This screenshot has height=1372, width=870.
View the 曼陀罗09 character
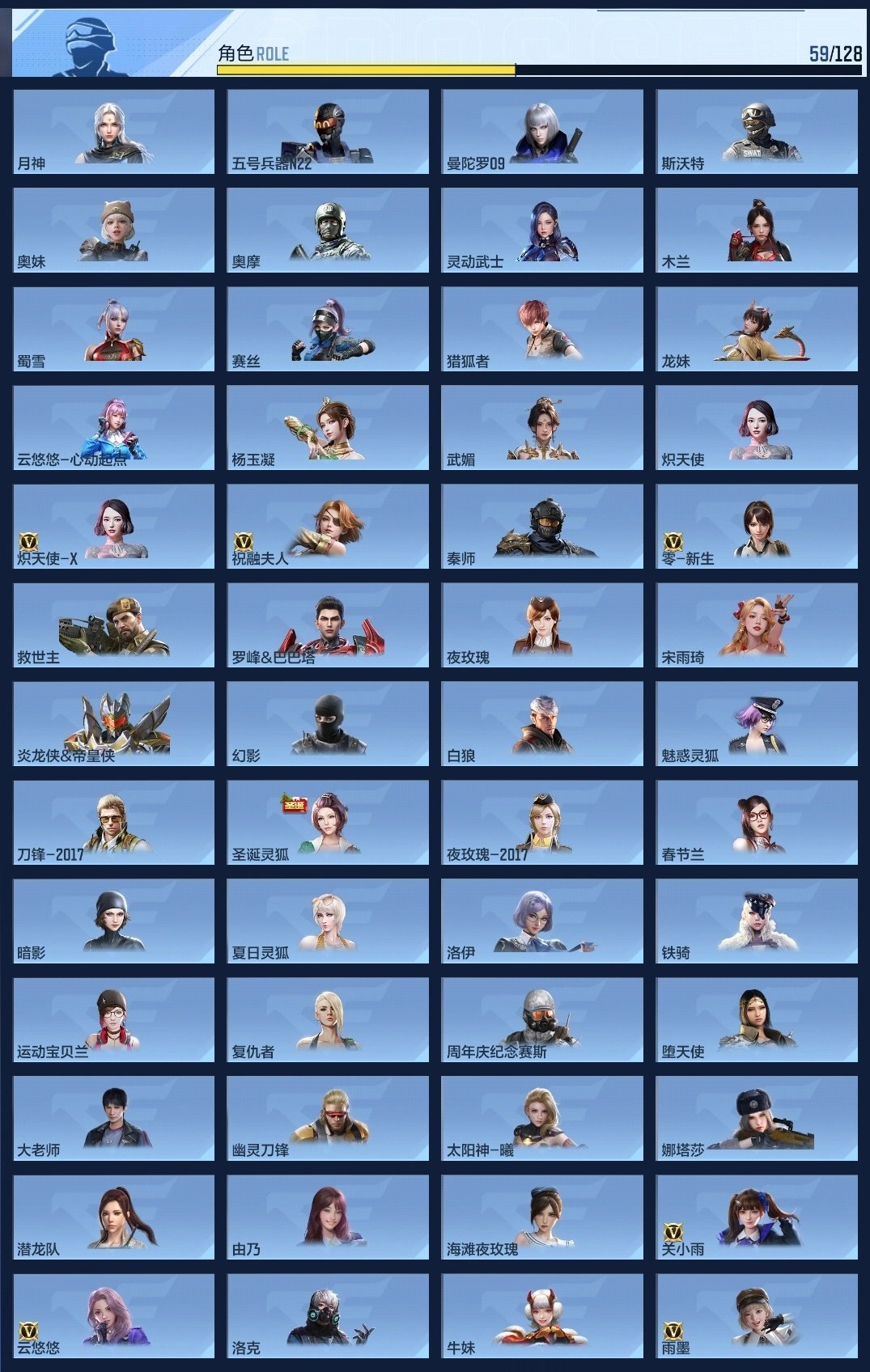pos(542,131)
